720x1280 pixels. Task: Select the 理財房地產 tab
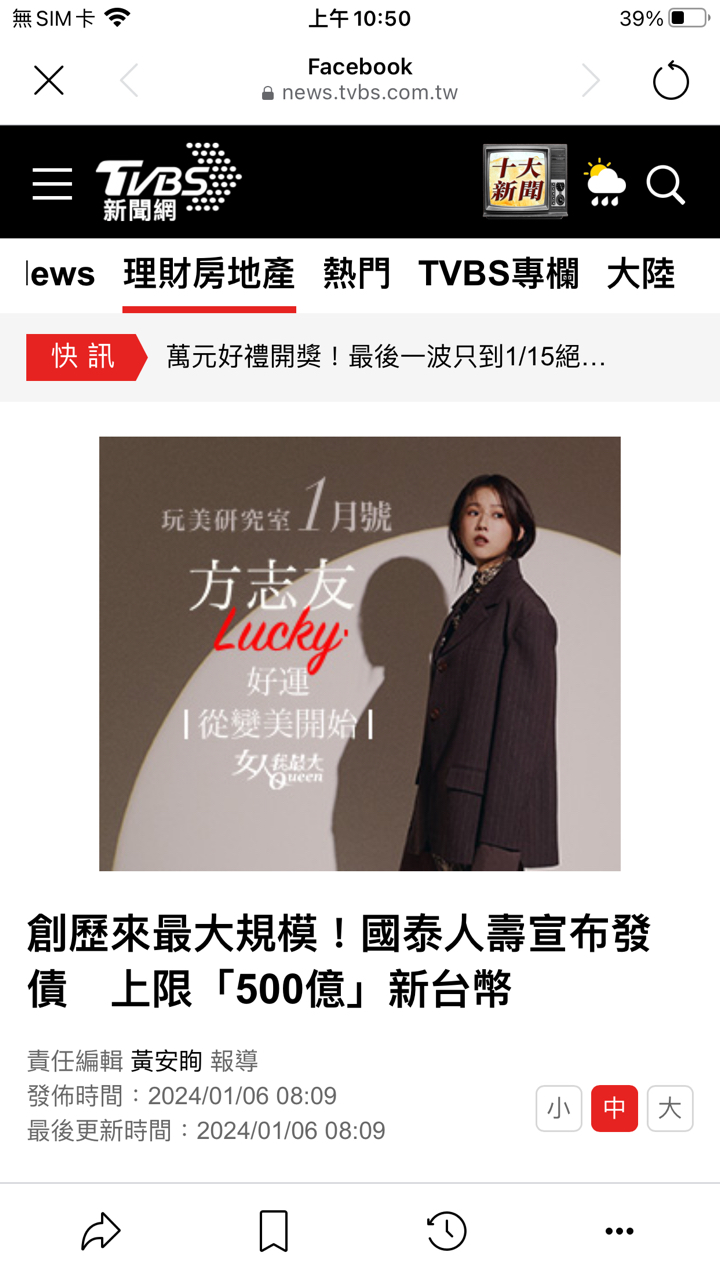[x=209, y=273]
